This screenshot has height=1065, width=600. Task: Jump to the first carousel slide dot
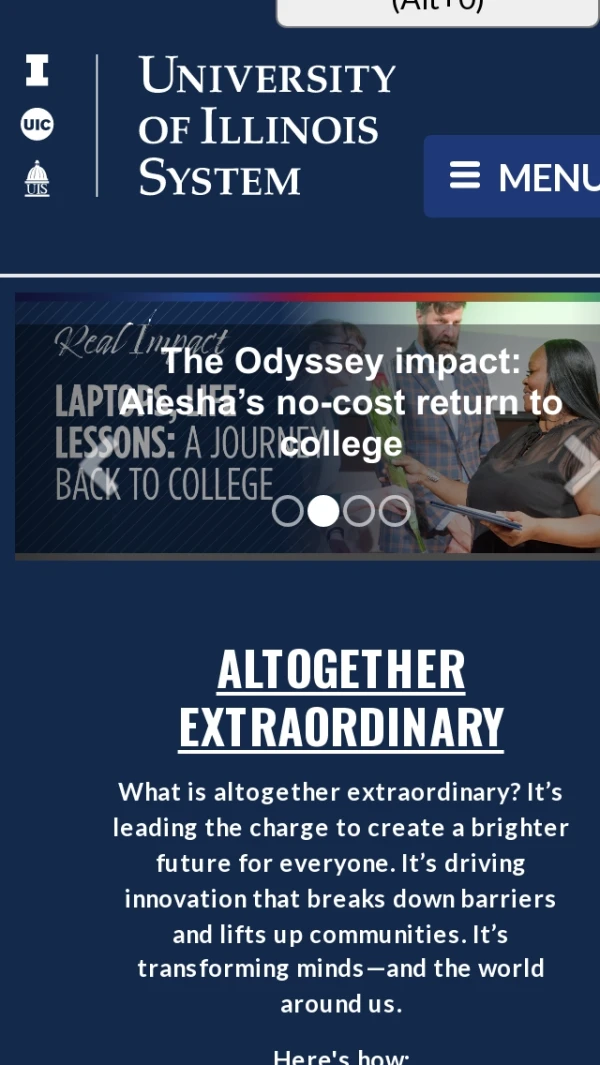287,511
